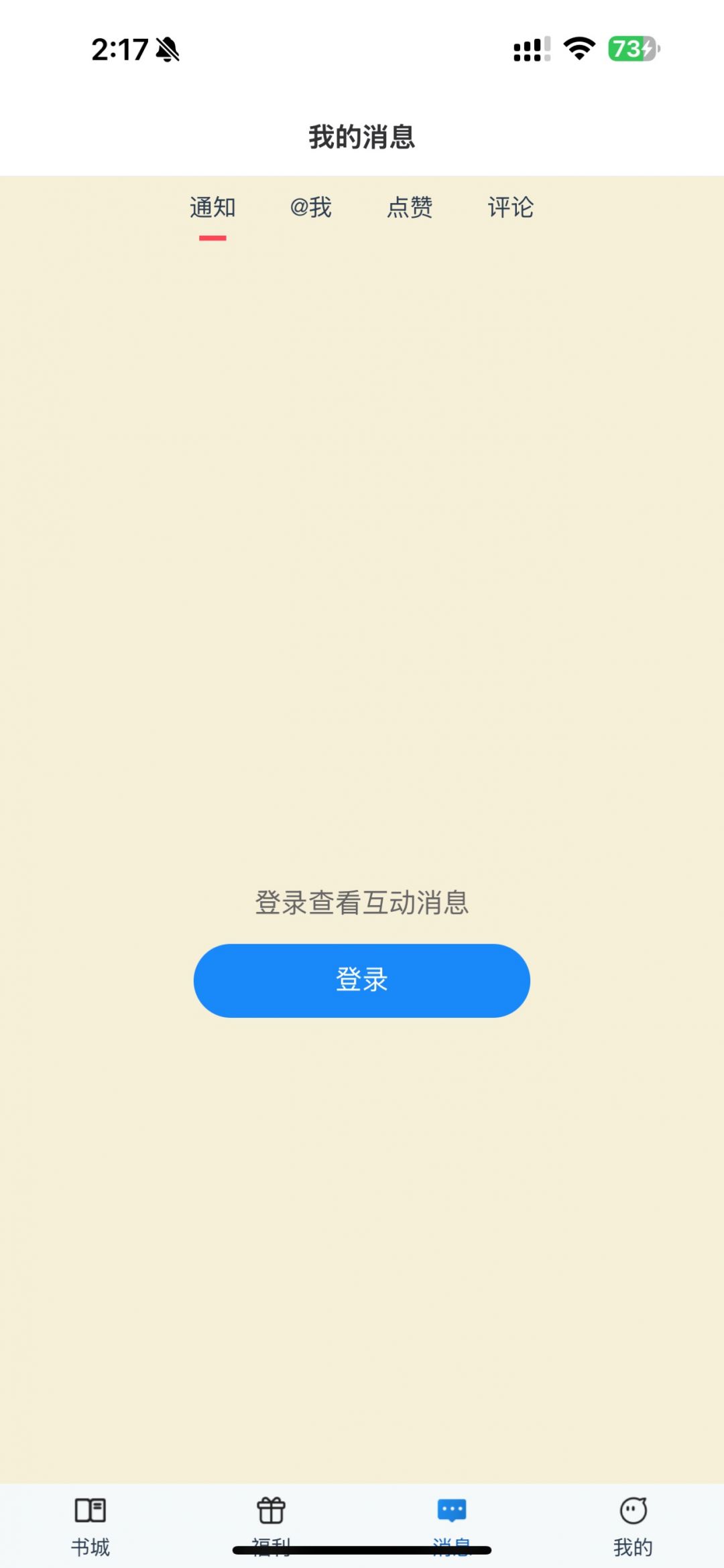
Task: Switch to the 通知 tab
Action: click(213, 208)
